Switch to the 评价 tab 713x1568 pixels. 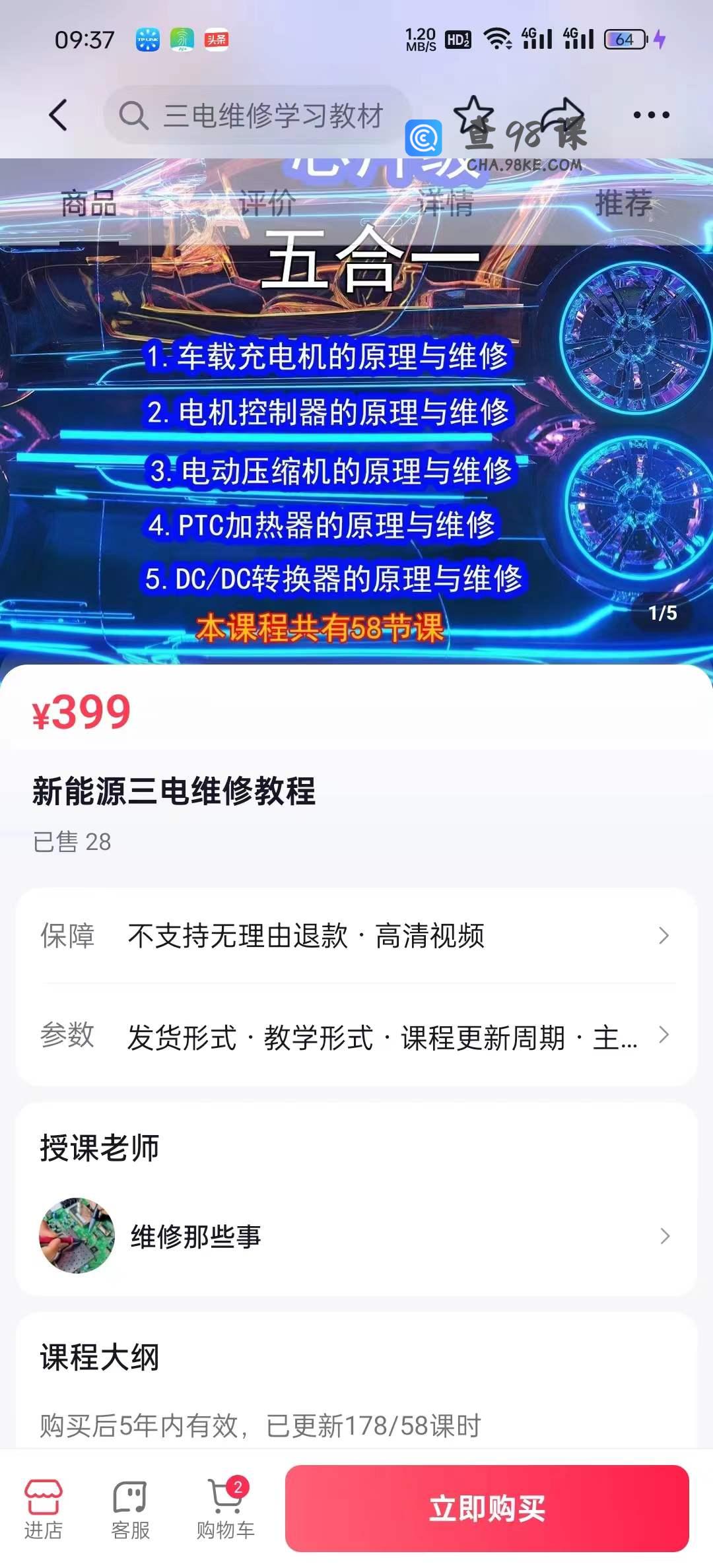267,203
